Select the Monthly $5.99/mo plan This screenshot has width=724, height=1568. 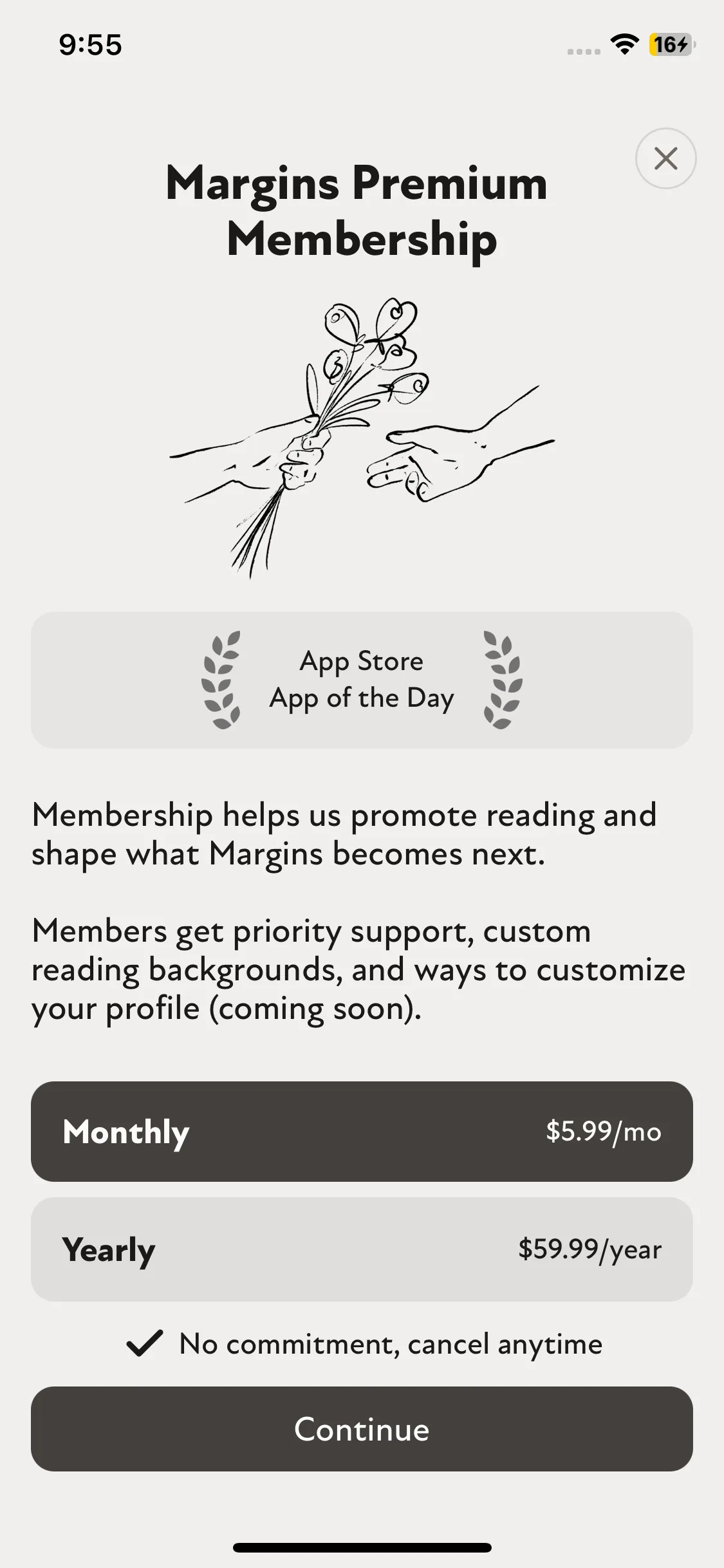(362, 1131)
